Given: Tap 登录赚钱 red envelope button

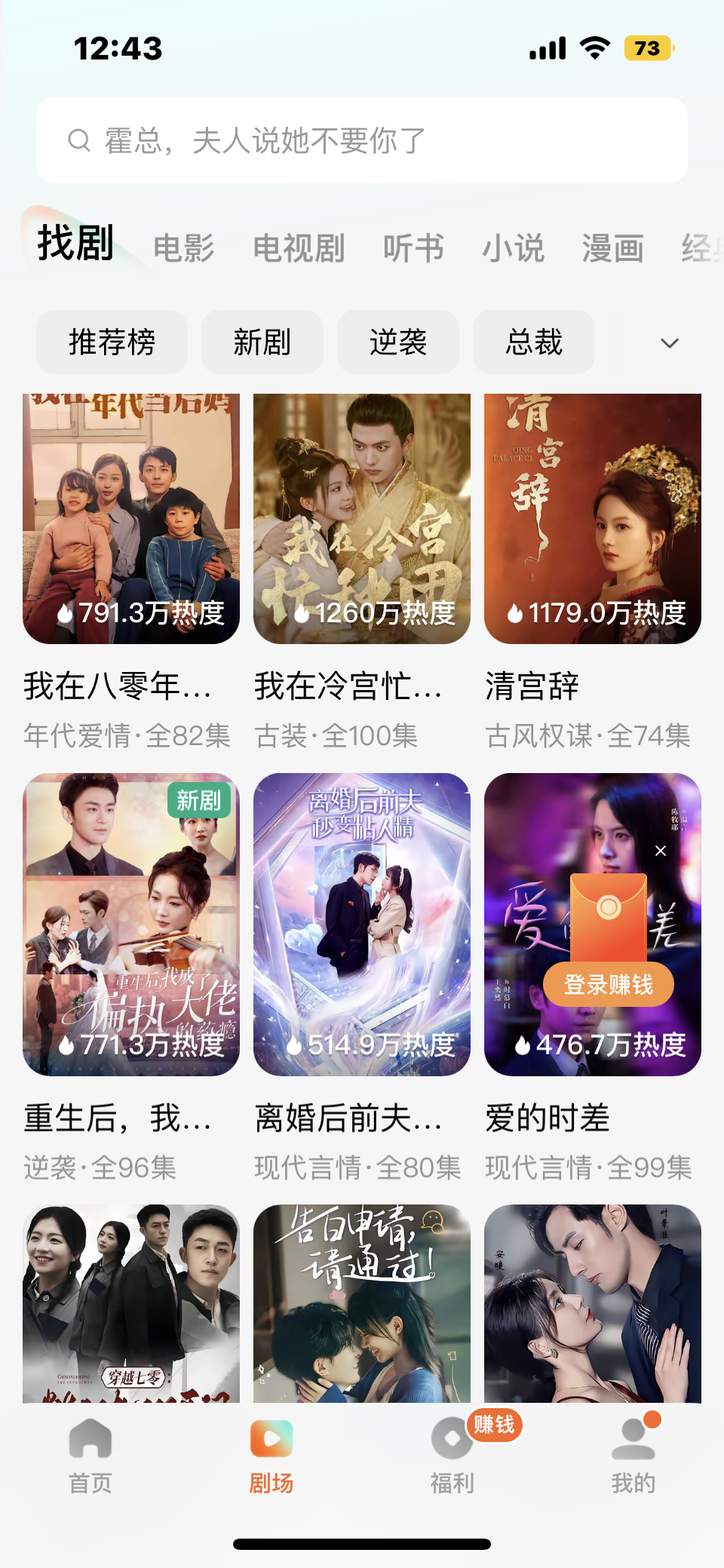Looking at the screenshot, I should pos(608,984).
